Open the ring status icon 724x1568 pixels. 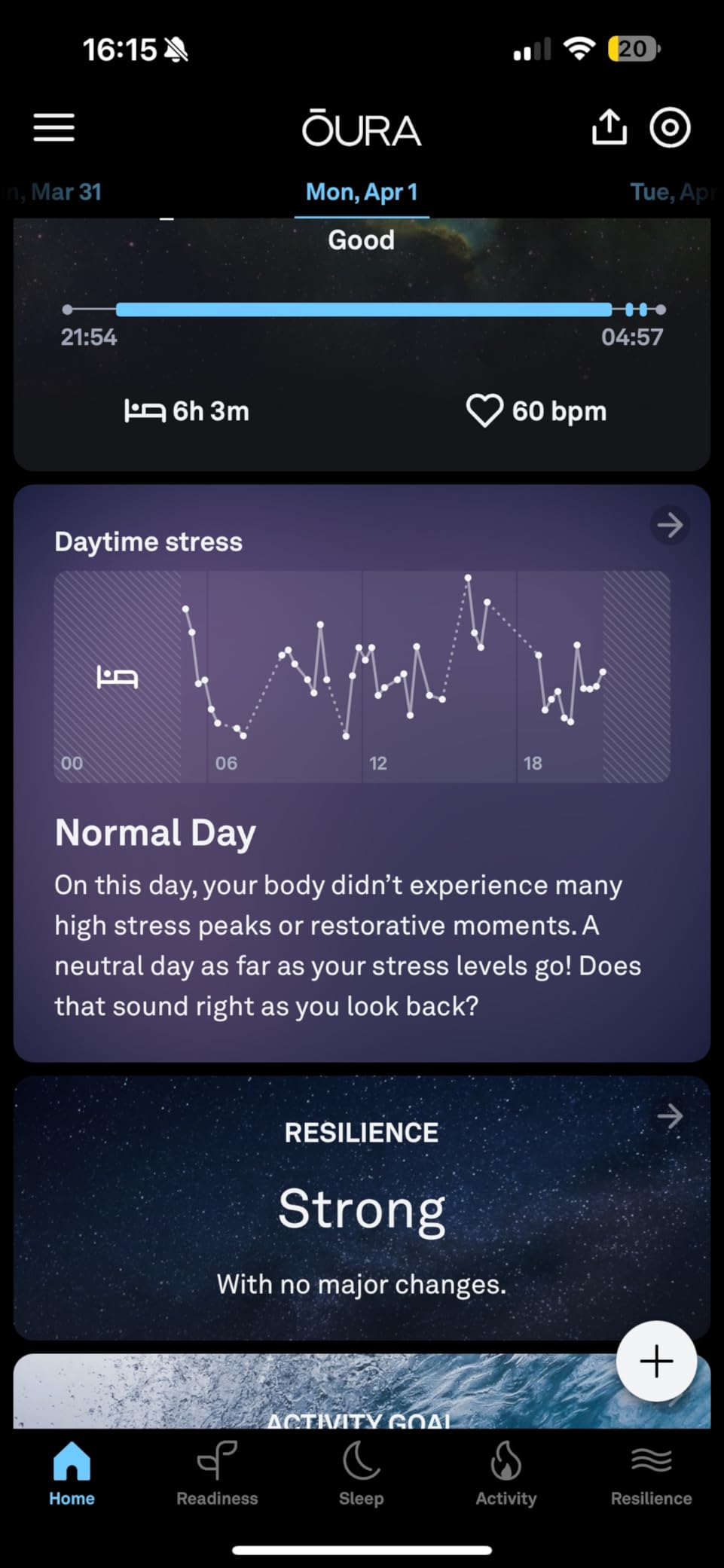click(670, 127)
